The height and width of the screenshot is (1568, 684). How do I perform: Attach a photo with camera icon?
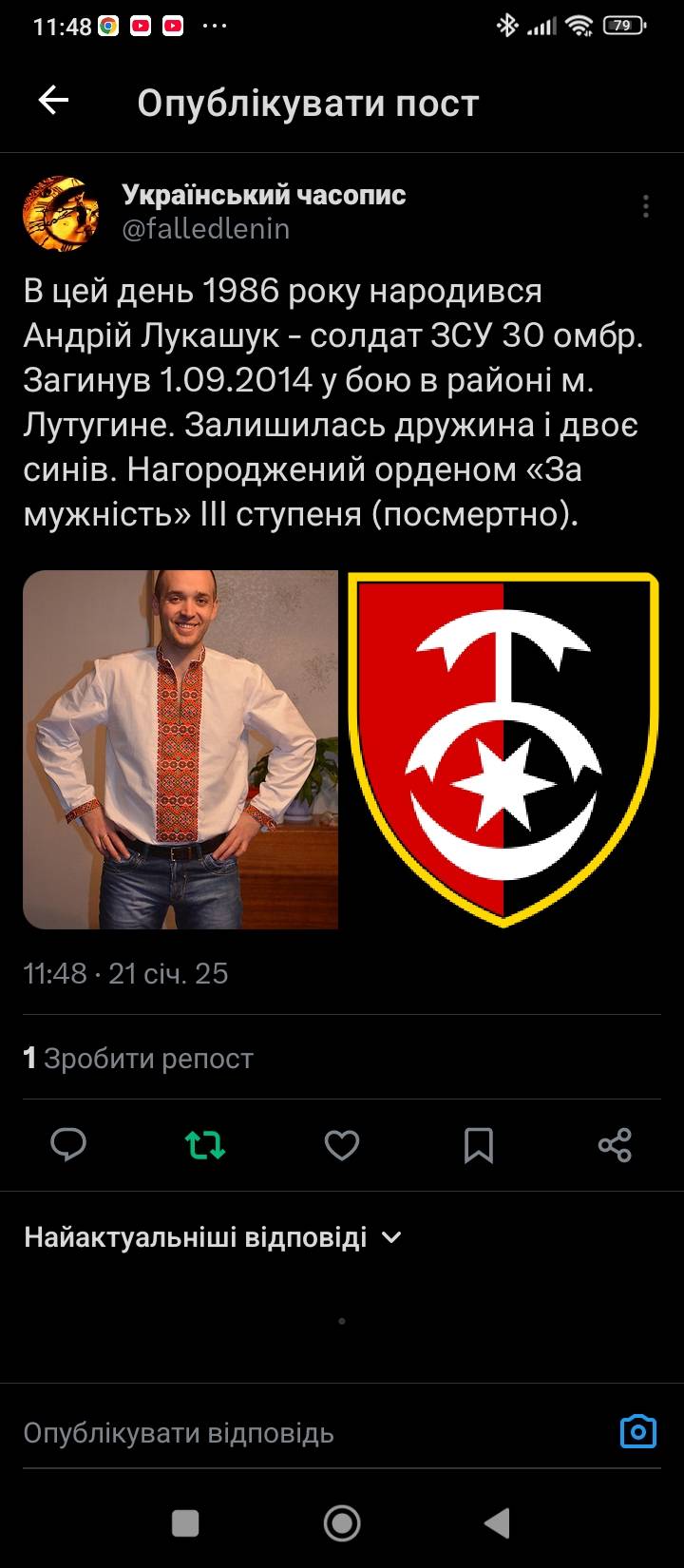(x=637, y=1431)
